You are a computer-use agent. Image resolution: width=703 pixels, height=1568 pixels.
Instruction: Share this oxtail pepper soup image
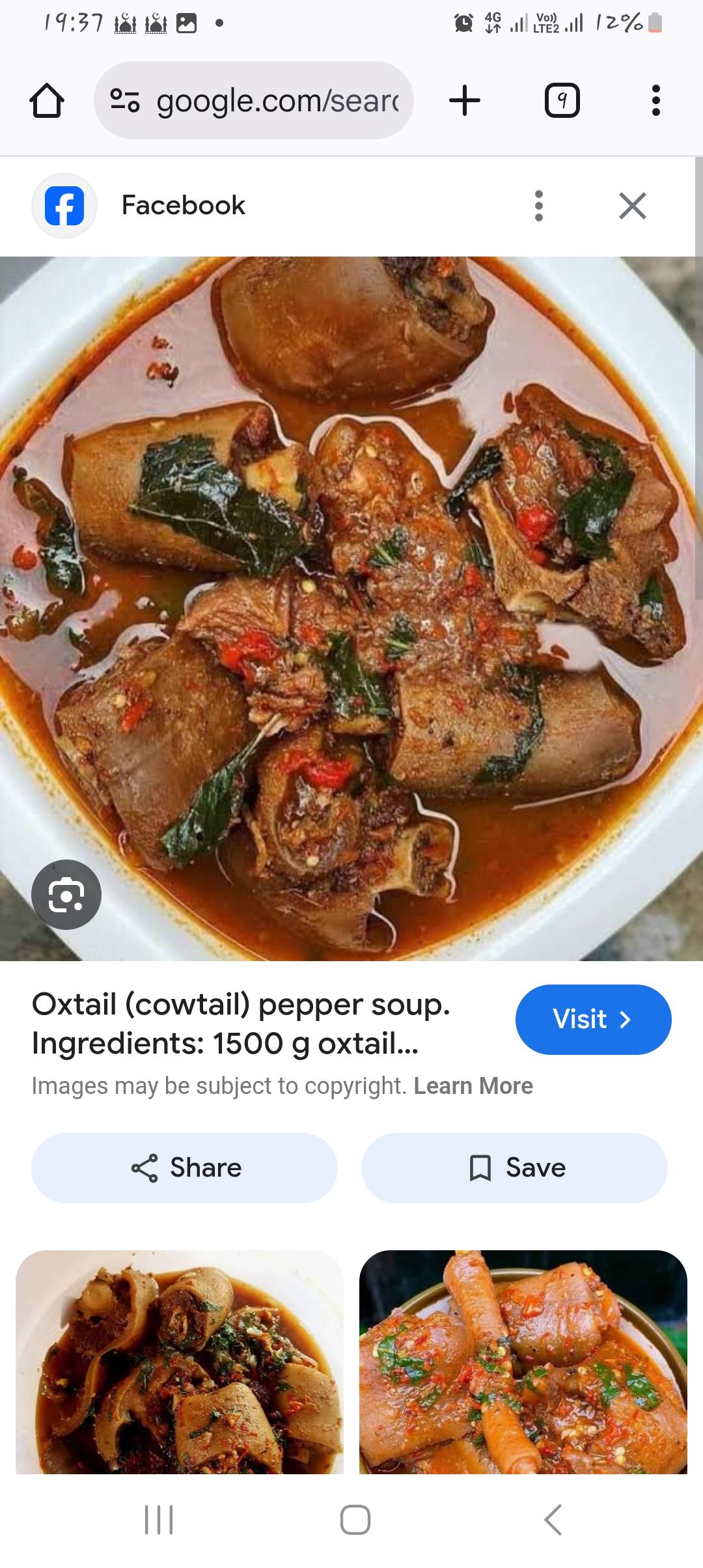tap(185, 1168)
